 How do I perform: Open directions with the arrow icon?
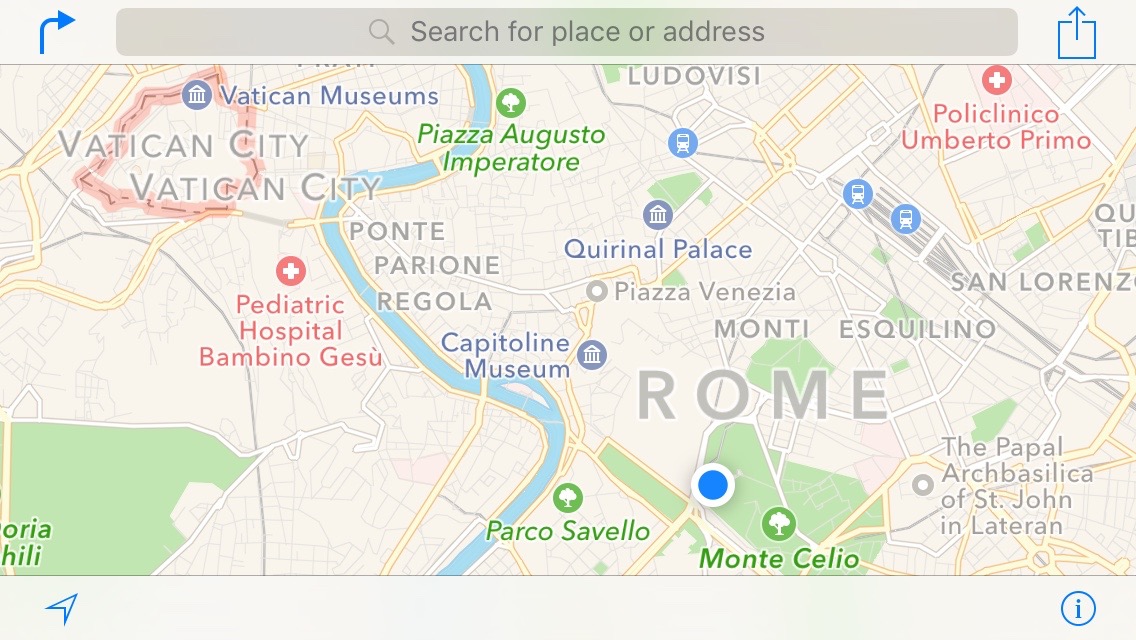click(x=58, y=31)
